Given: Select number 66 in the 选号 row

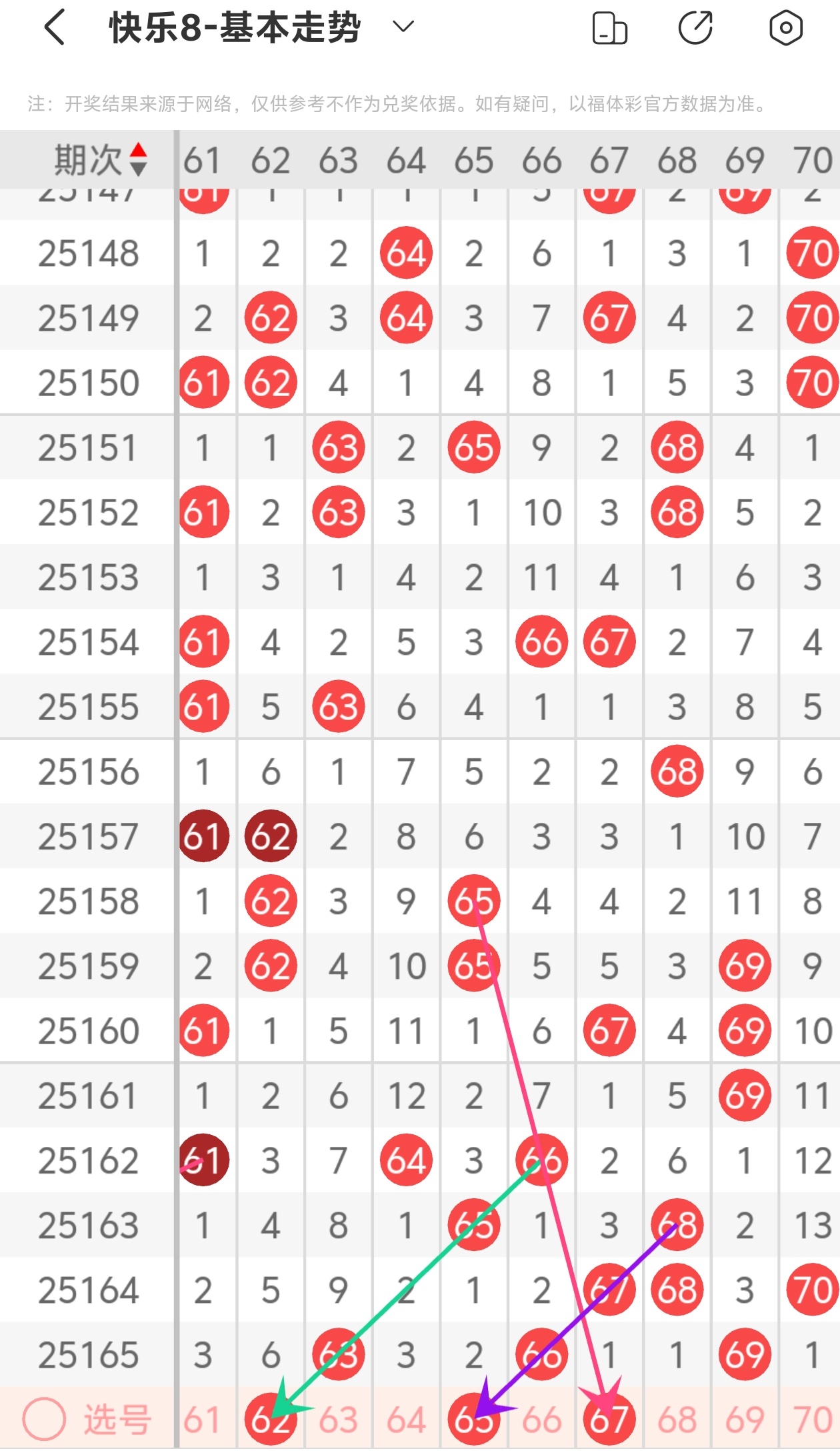Looking at the screenshot, I should click(x=541, y=1420).
